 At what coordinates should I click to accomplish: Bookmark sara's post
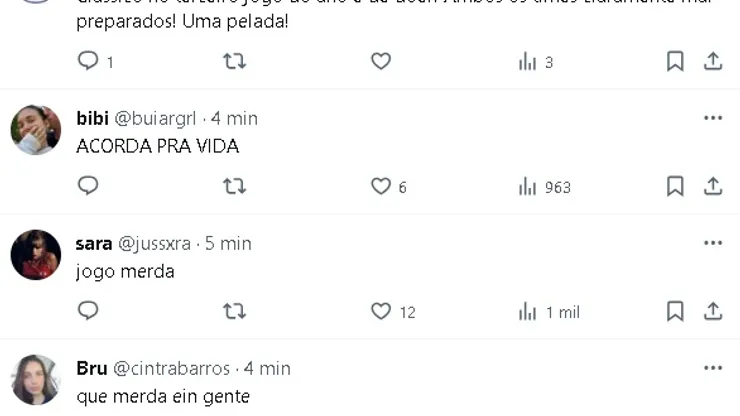pos(675,311)
